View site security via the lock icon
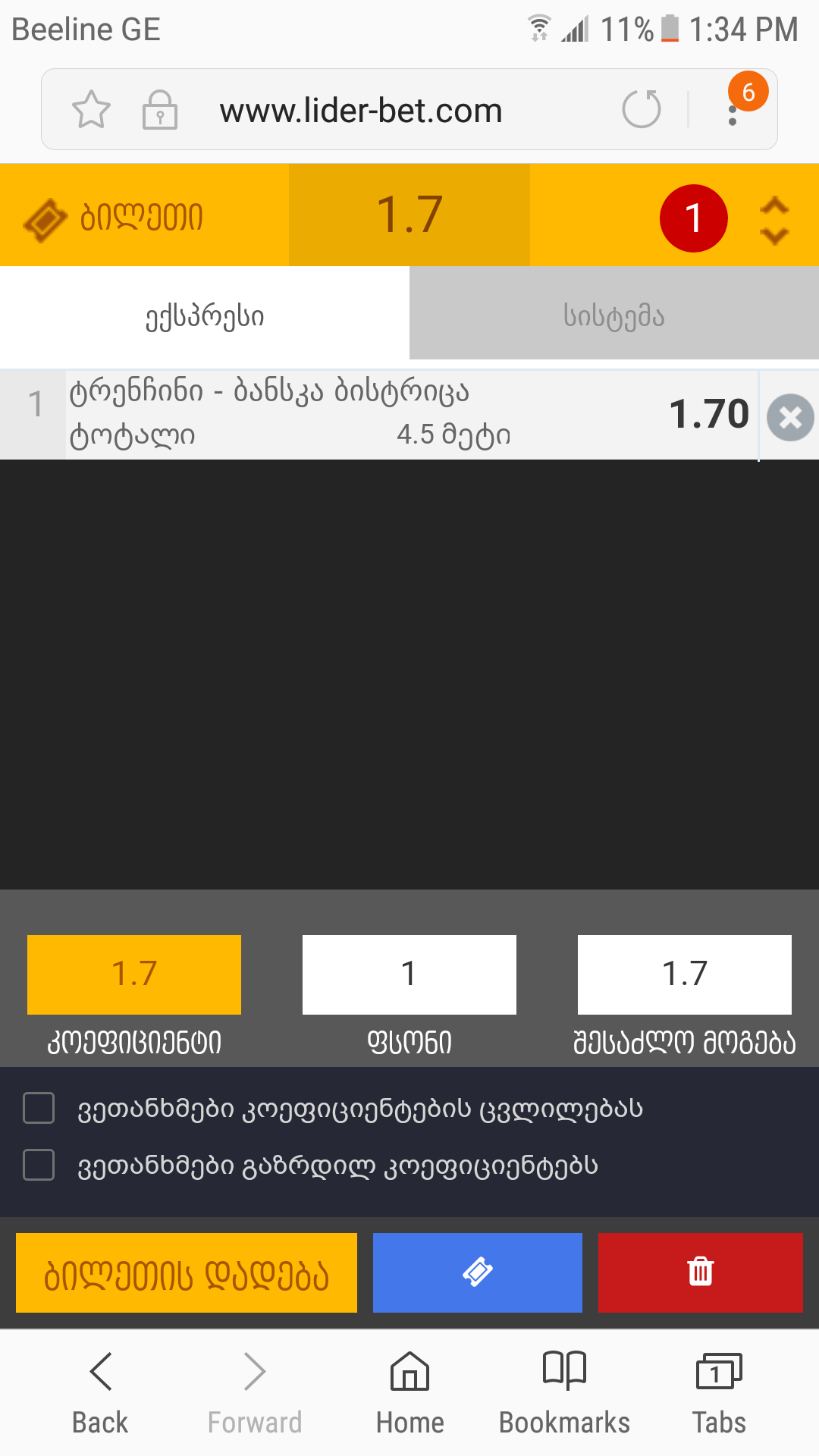This screenshot has width=819, height=1456. coord(159,108)
